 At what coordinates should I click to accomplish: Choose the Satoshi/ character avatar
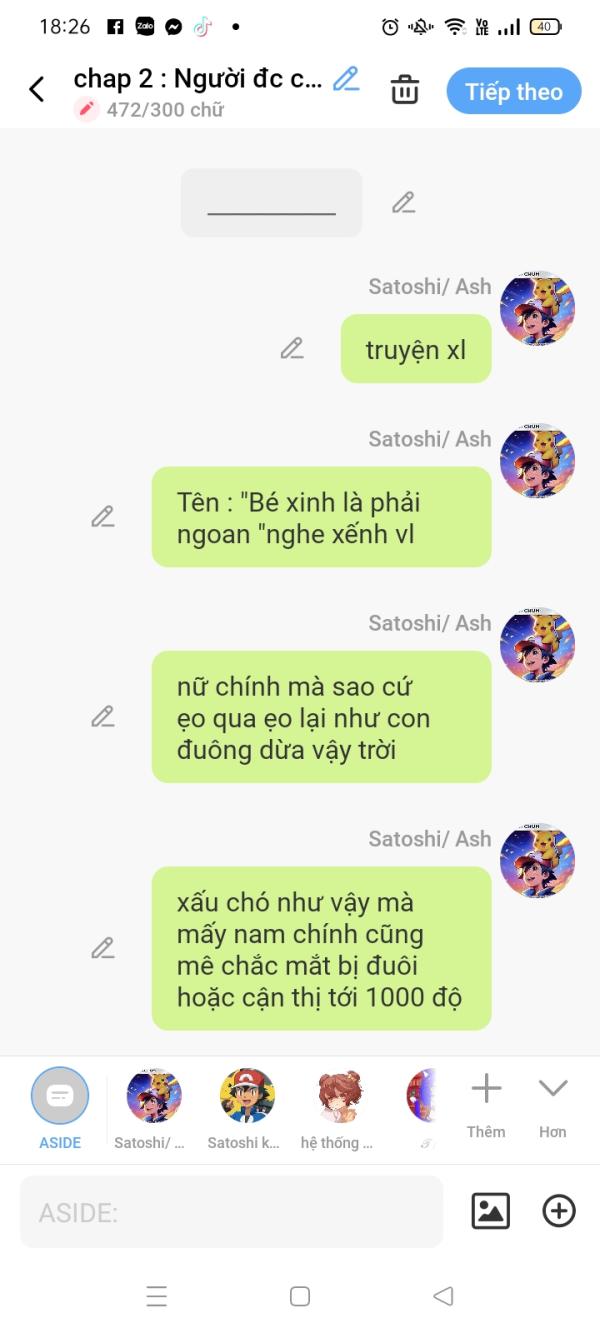[x=154, y=1108]
